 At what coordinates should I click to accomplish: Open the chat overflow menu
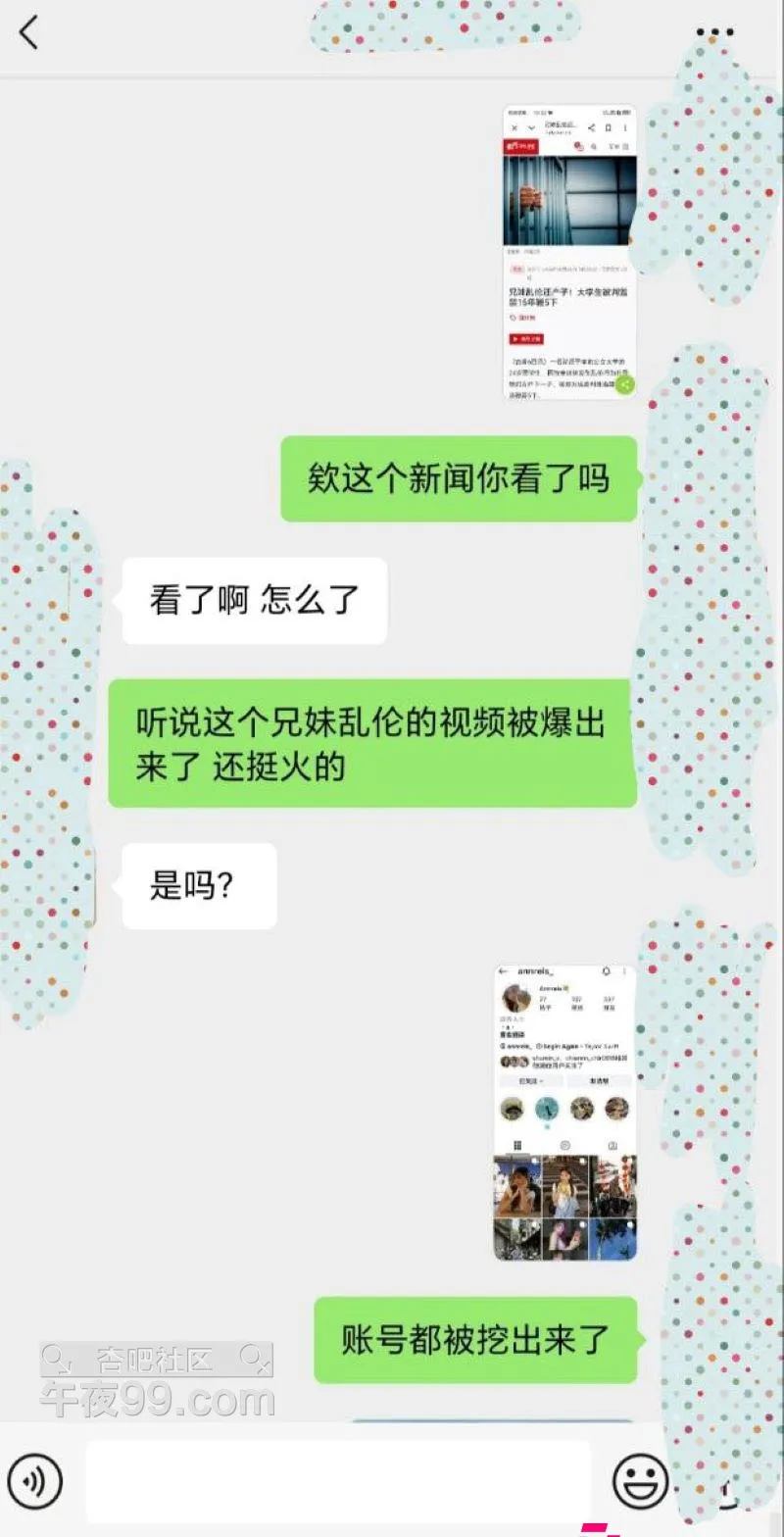point(714,32)
